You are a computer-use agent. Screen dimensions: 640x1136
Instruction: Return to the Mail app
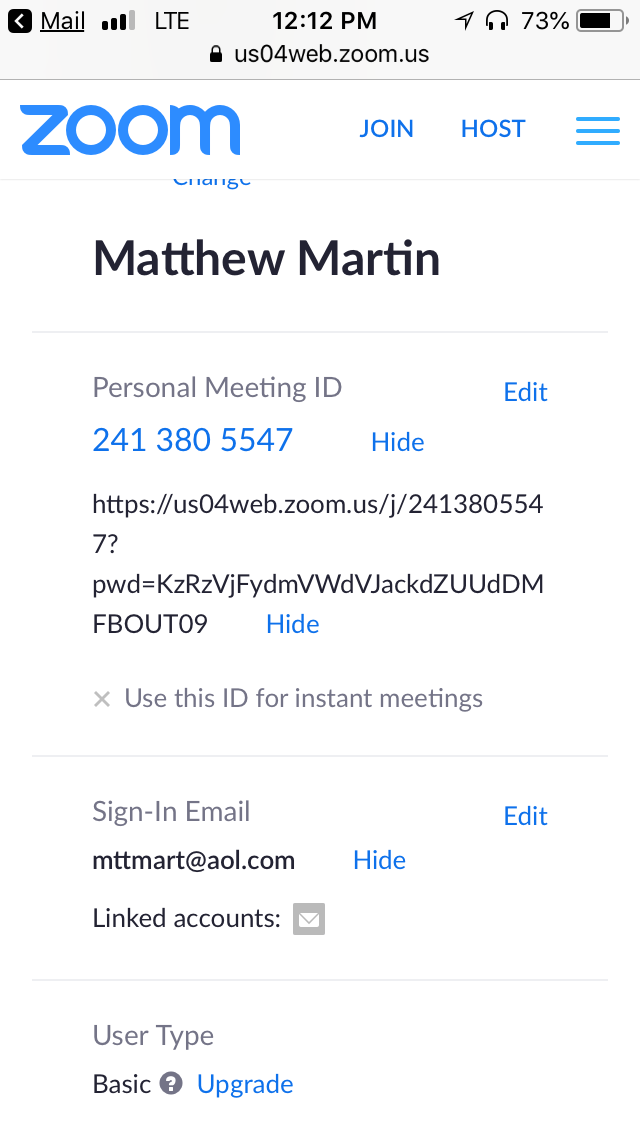(48, 20)
